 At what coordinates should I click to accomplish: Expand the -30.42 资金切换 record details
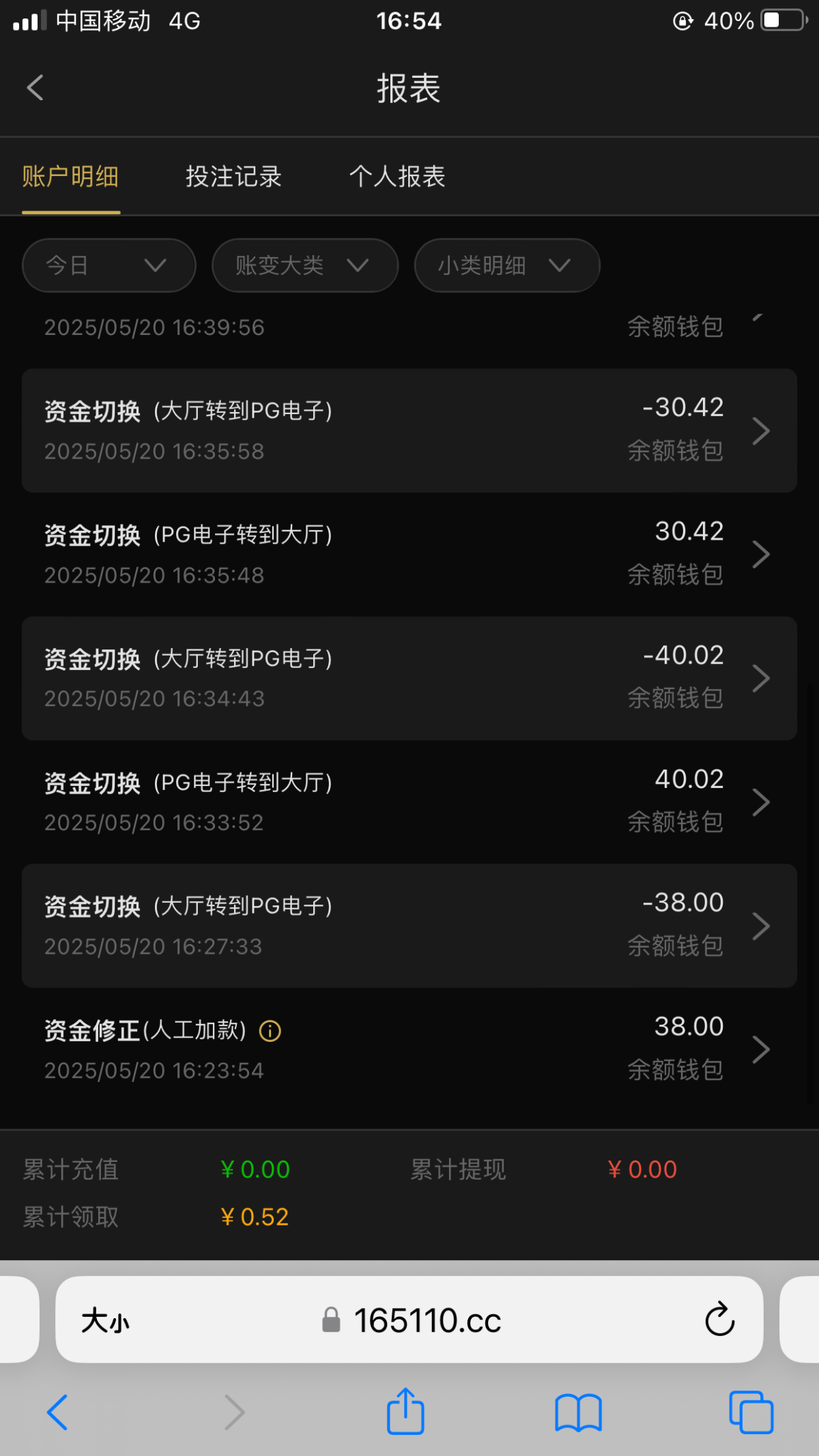[x=762, y=430]
